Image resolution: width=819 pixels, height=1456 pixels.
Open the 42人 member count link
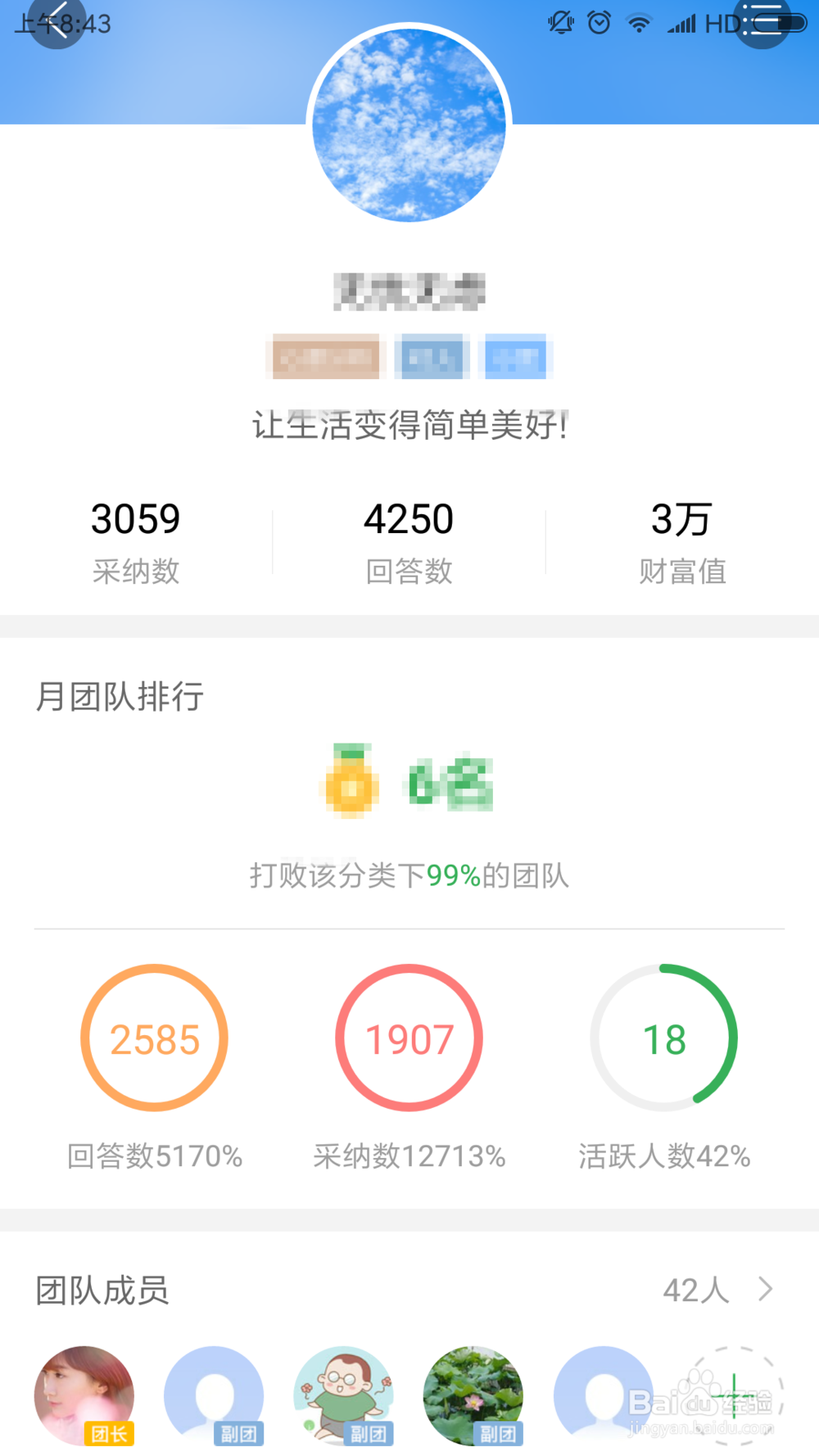(x=695, y=1291)
